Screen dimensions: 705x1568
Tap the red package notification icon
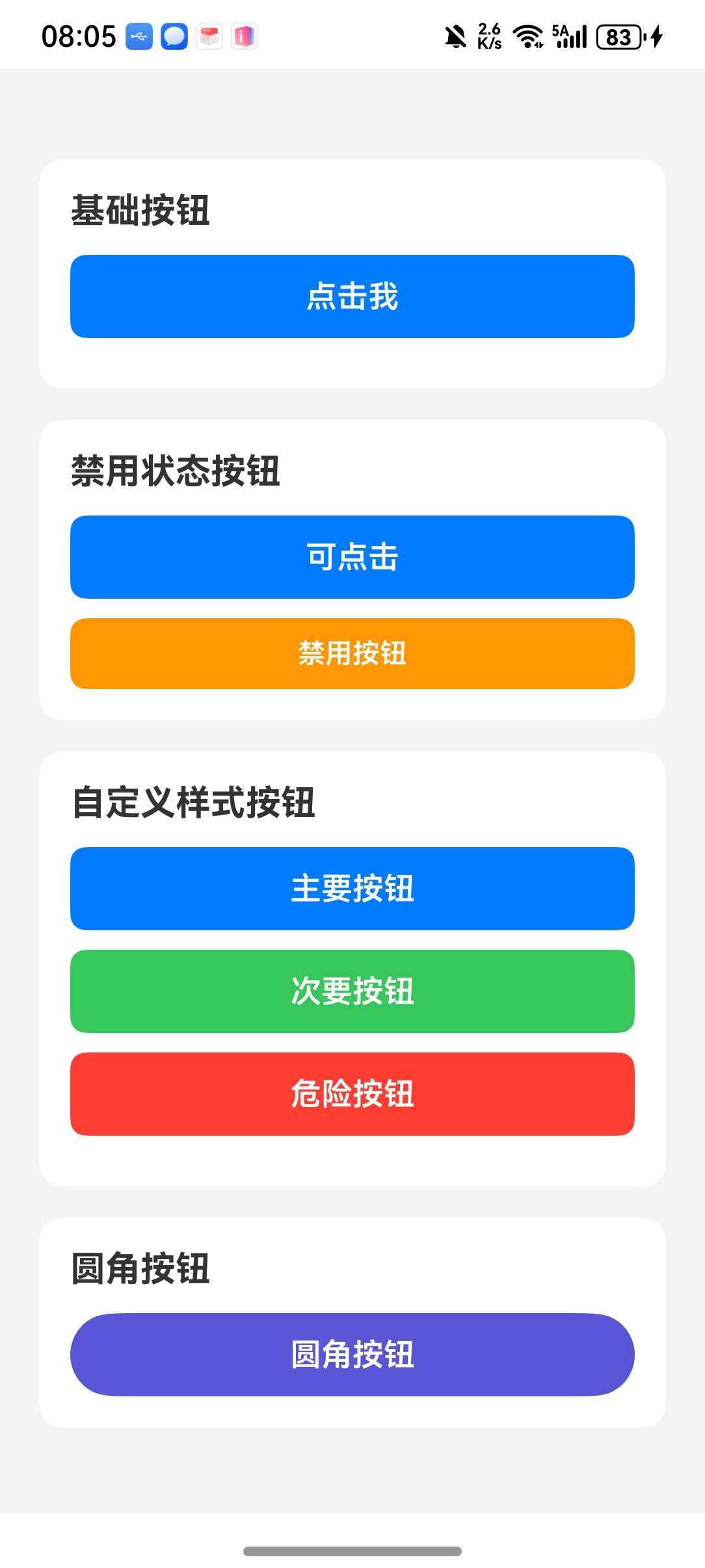tap(209, 36)
